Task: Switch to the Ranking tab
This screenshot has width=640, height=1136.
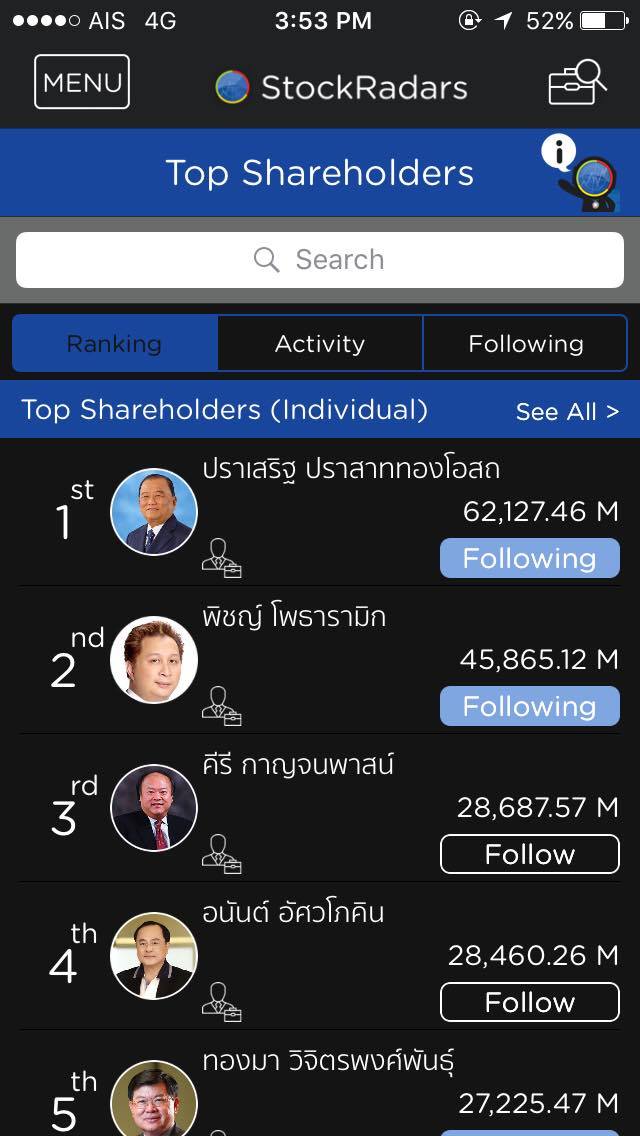Action: tap(114, 344)
